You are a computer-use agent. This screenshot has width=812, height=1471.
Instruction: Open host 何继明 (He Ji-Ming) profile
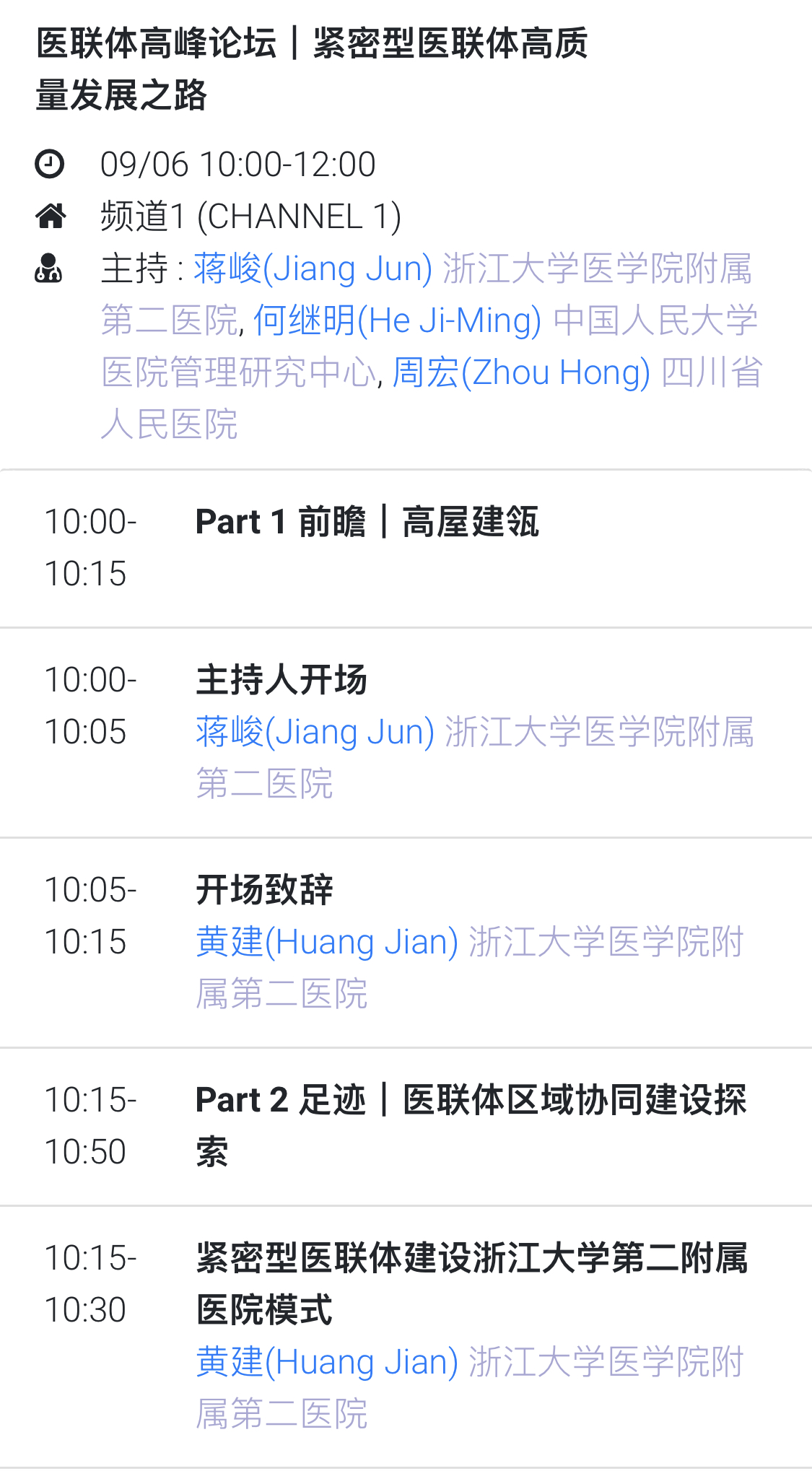[397, 320]
